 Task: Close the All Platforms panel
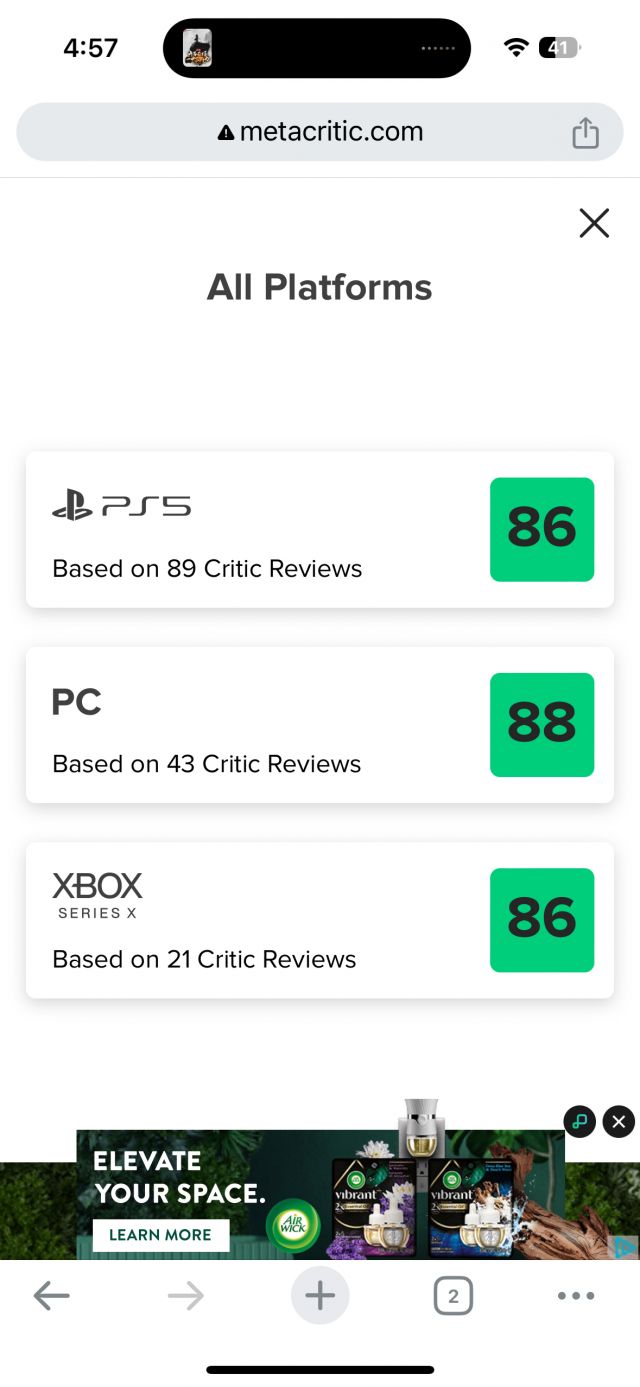pos(594,223)
